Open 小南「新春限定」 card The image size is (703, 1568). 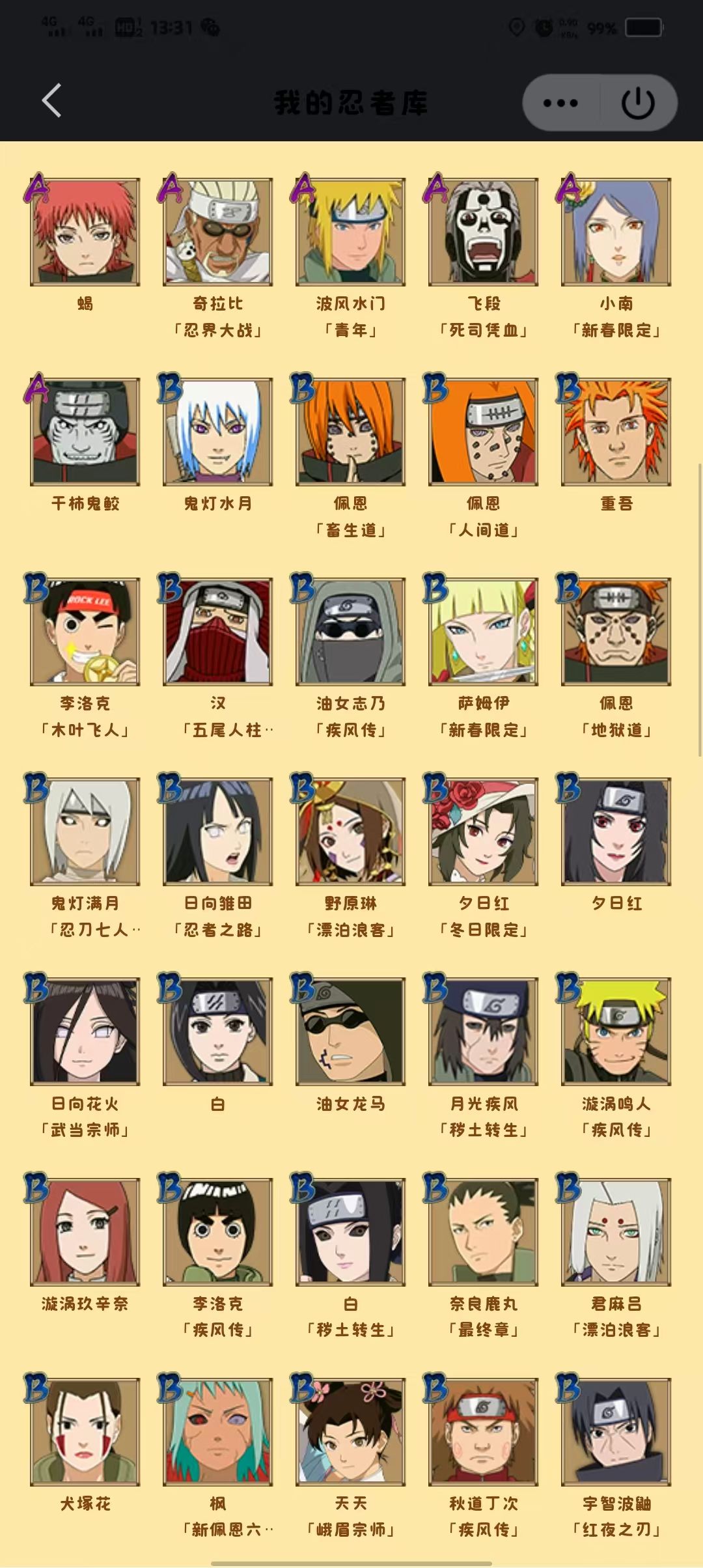616,232
